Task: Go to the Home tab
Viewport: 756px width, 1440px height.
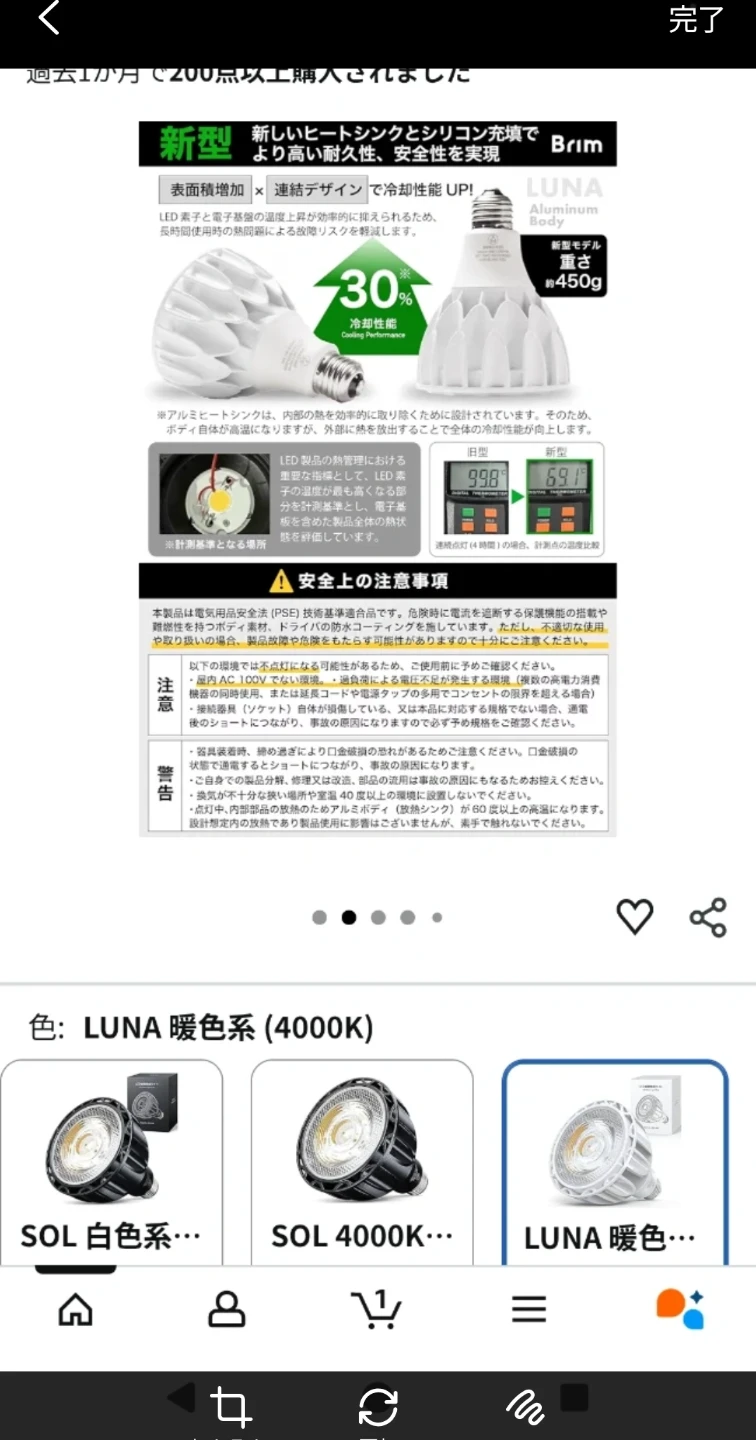Action: pos(76,1308)
